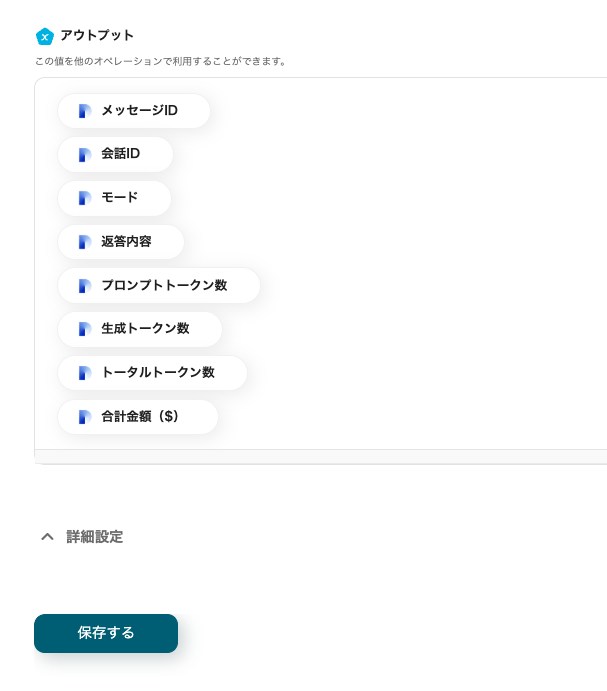Tap the 生成トークン数 chip
Image resolution: width=607 pixels, height=691 pixels.
pos(140,329)
